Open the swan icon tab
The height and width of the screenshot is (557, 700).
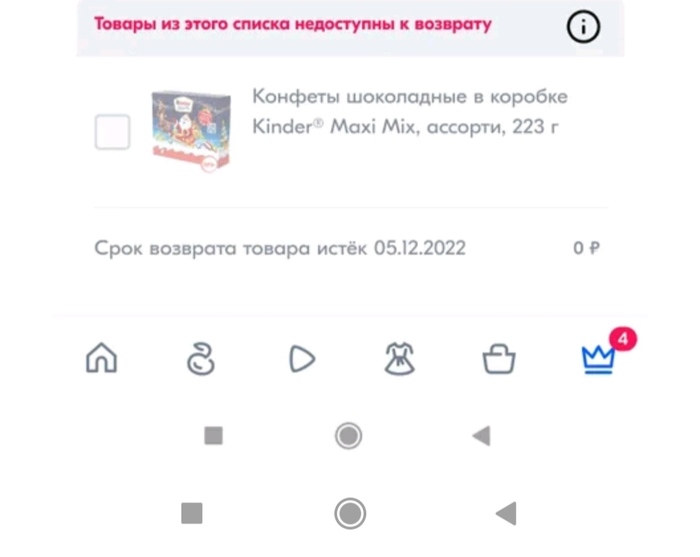click(x=200, y=358)
